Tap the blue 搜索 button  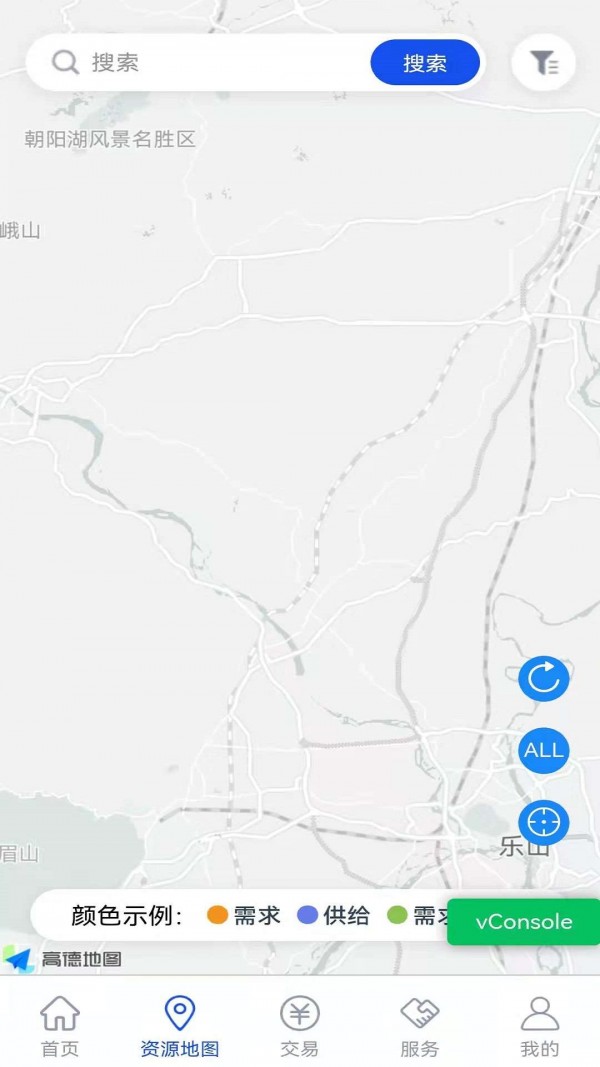click(x=425, y=63)
